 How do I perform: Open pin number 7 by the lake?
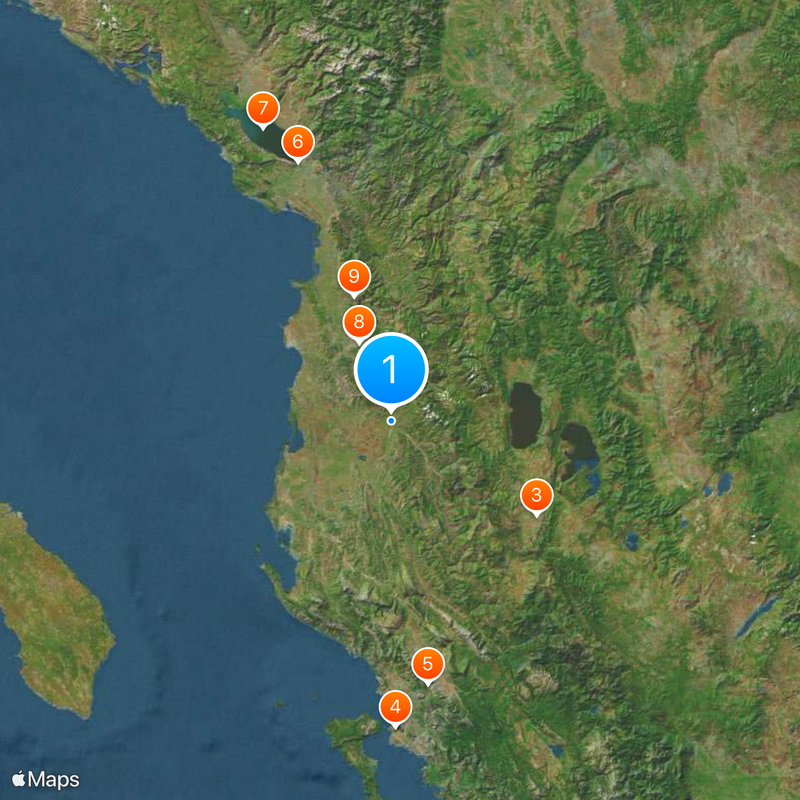[262, 107]
